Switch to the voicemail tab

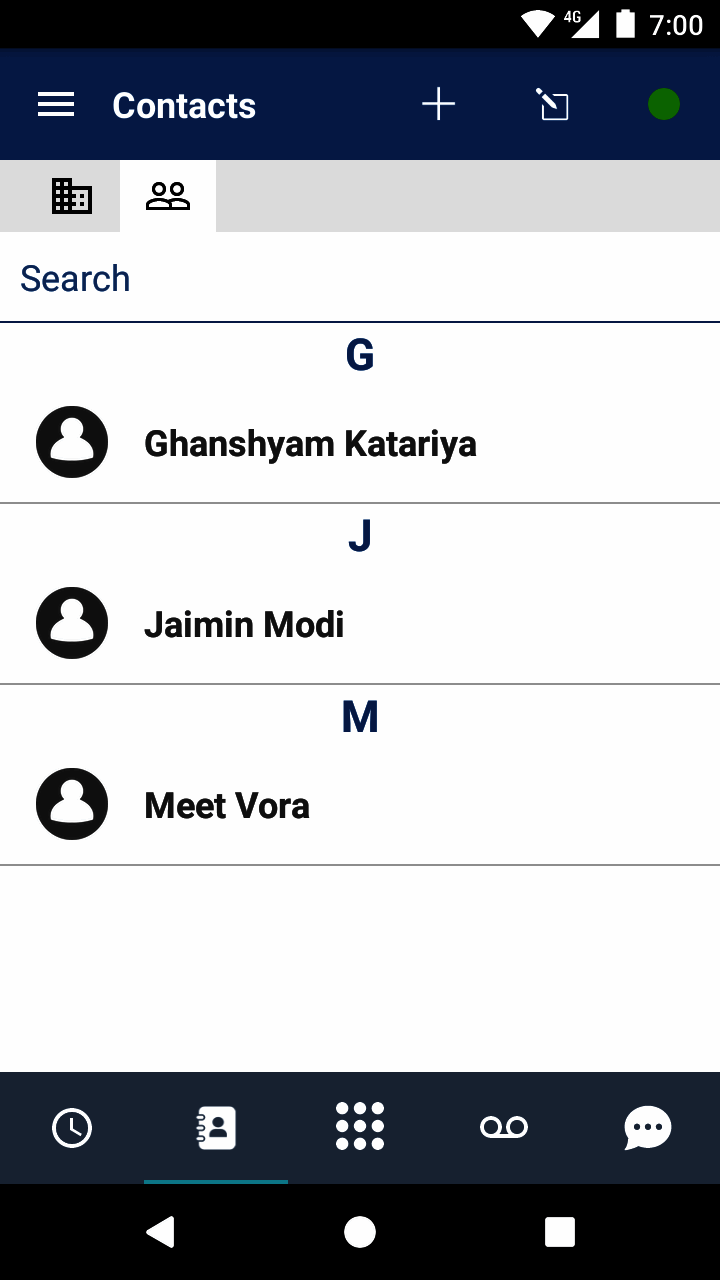coord(504,1128)
